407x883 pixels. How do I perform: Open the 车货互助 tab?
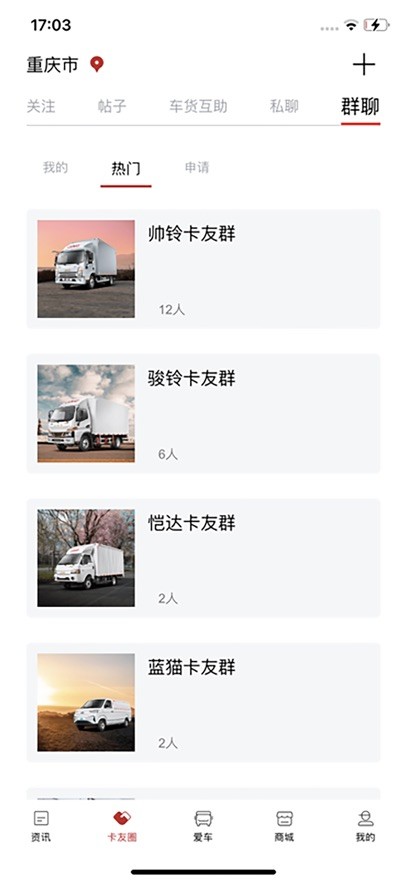coord(198,106)
